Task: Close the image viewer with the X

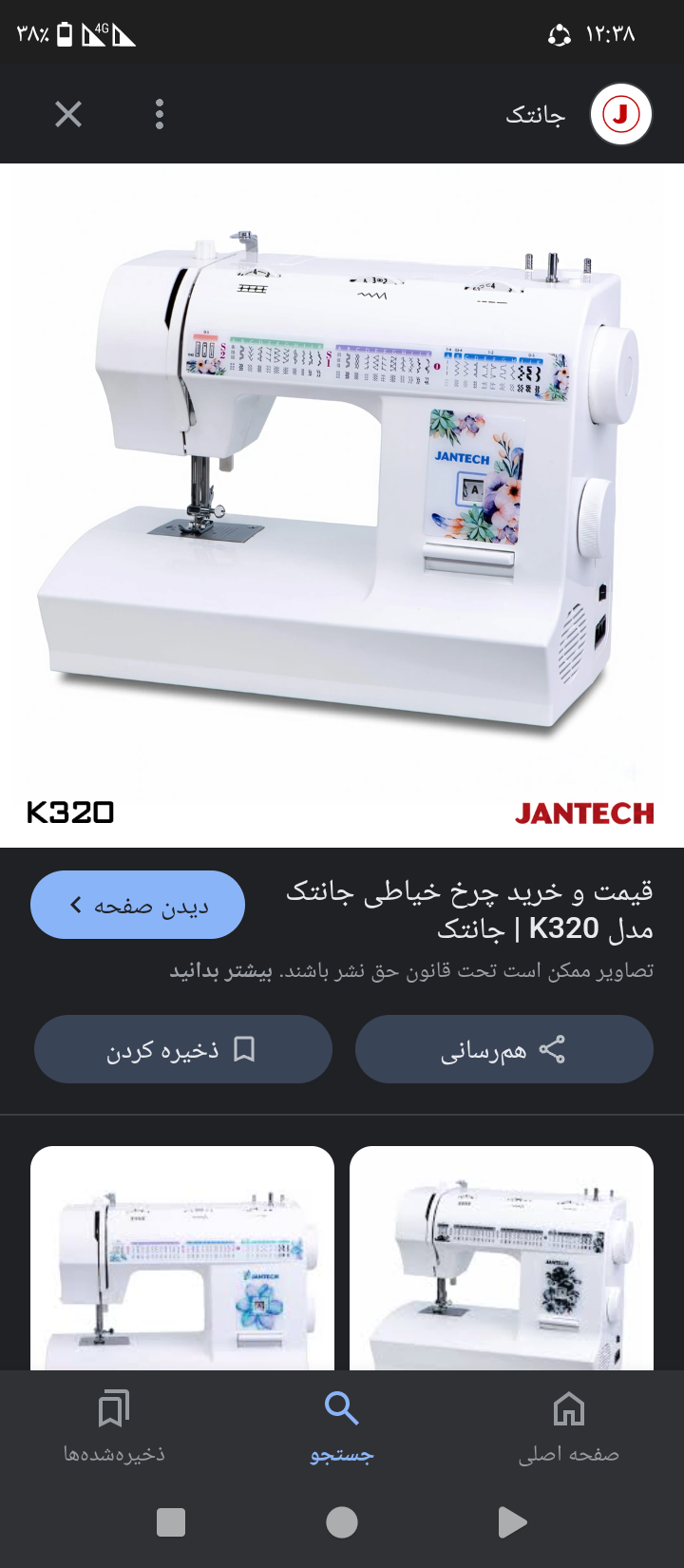Action: 68,115
